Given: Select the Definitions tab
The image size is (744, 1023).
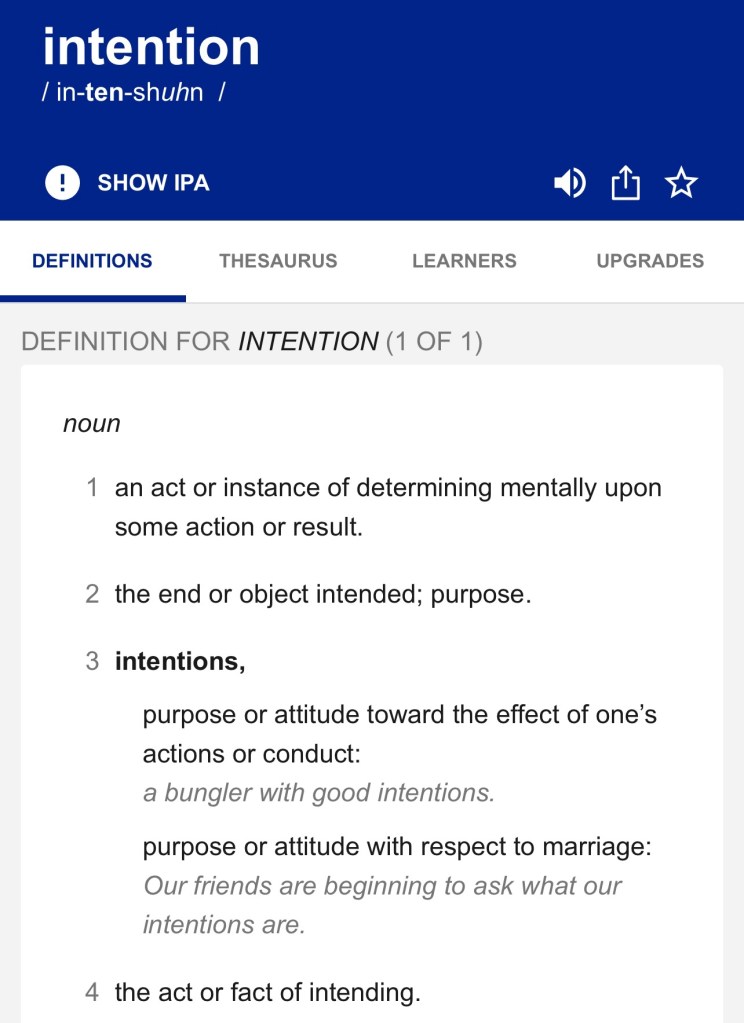Looking at the screenshot, I should pos(92,261).
